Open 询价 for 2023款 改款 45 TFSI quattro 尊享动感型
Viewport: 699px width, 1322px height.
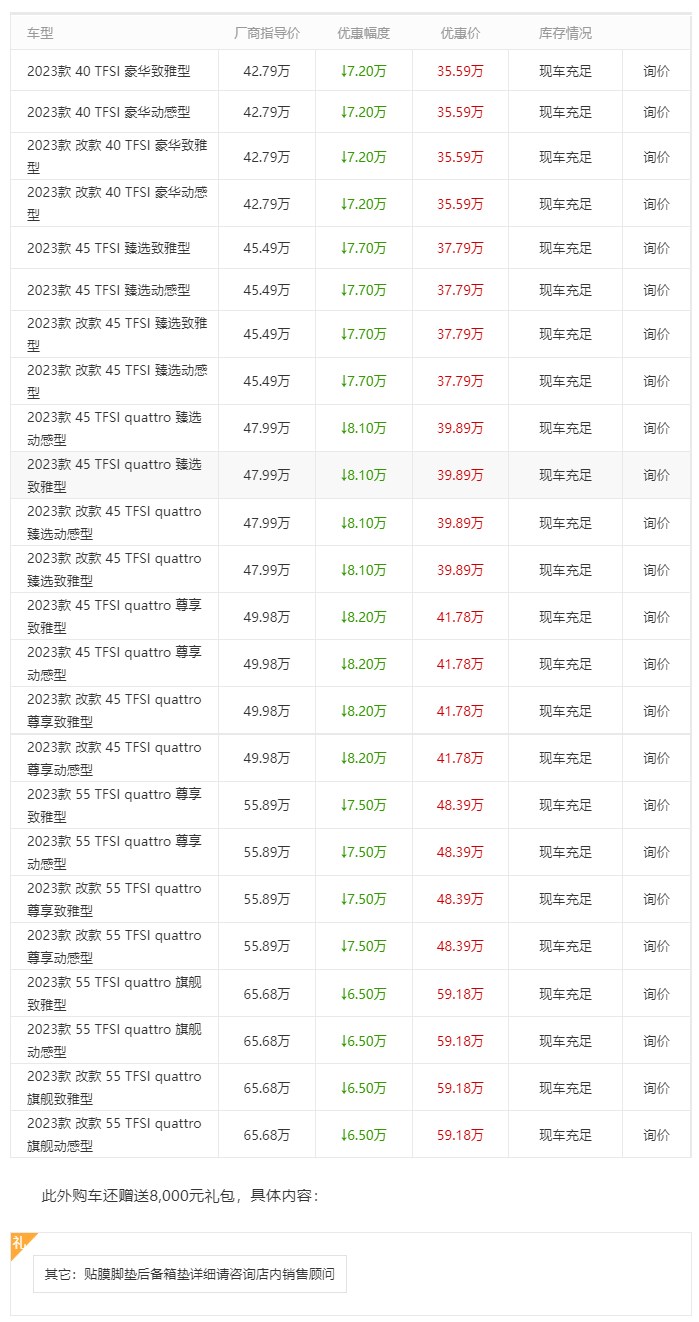pyautogui.click(x=656, y=758)
